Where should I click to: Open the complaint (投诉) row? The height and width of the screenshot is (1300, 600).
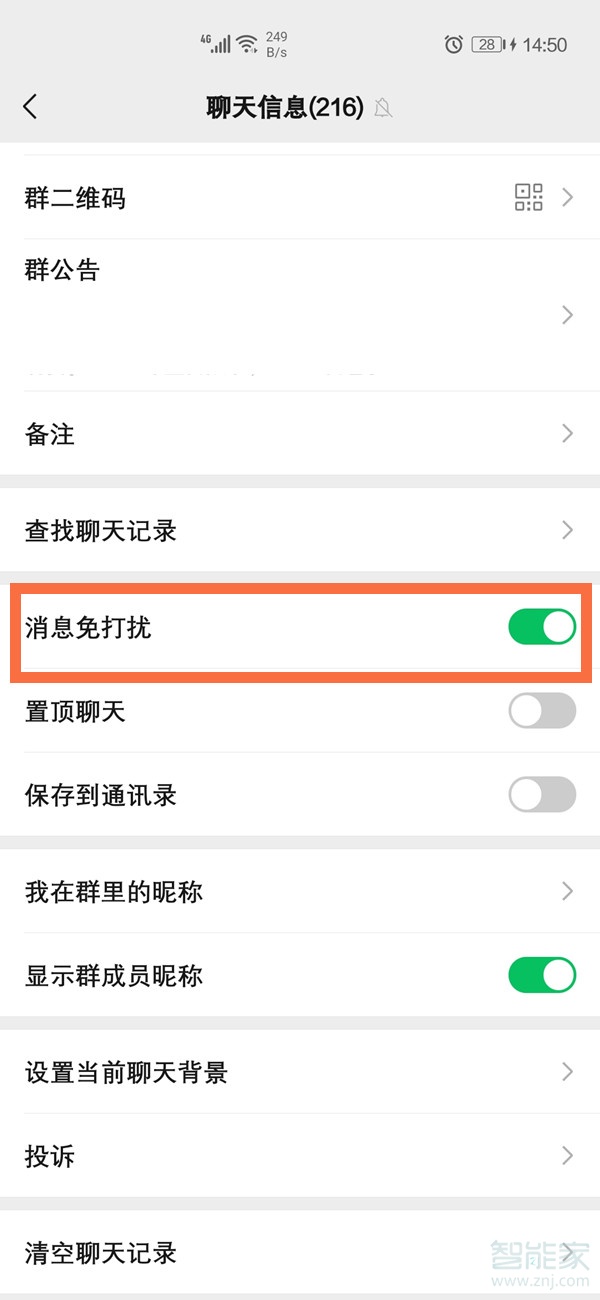click(x=300, y=1156)
